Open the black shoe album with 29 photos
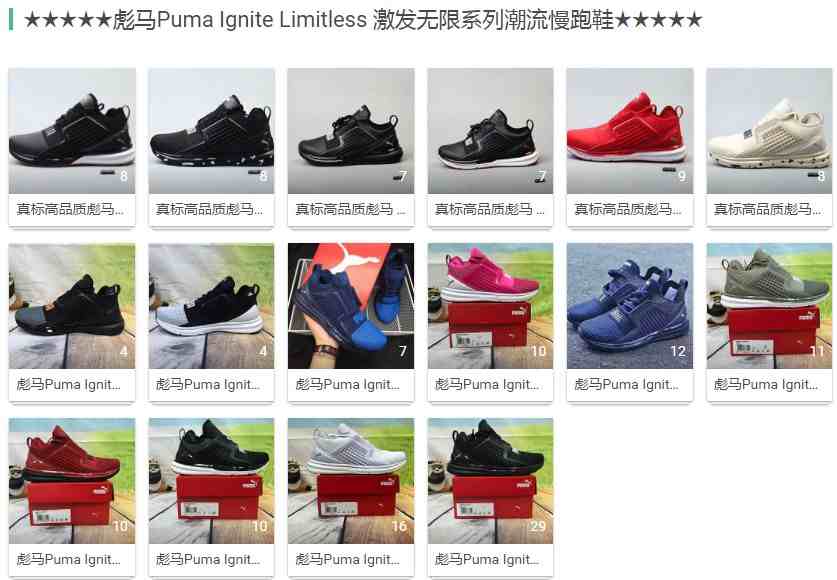The height and width of the screenshot is (580, 837). click(x=490, y=481)
